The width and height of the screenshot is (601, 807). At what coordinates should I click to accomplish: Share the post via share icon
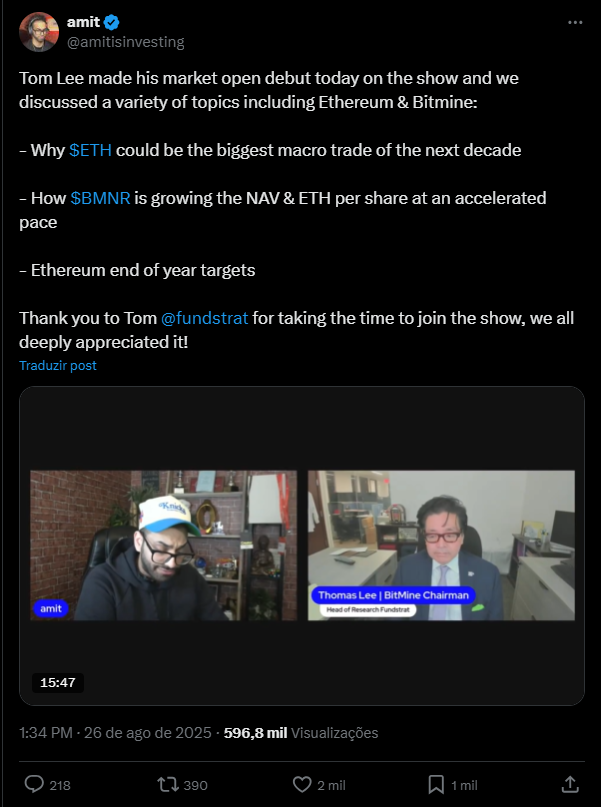point(570,784)
